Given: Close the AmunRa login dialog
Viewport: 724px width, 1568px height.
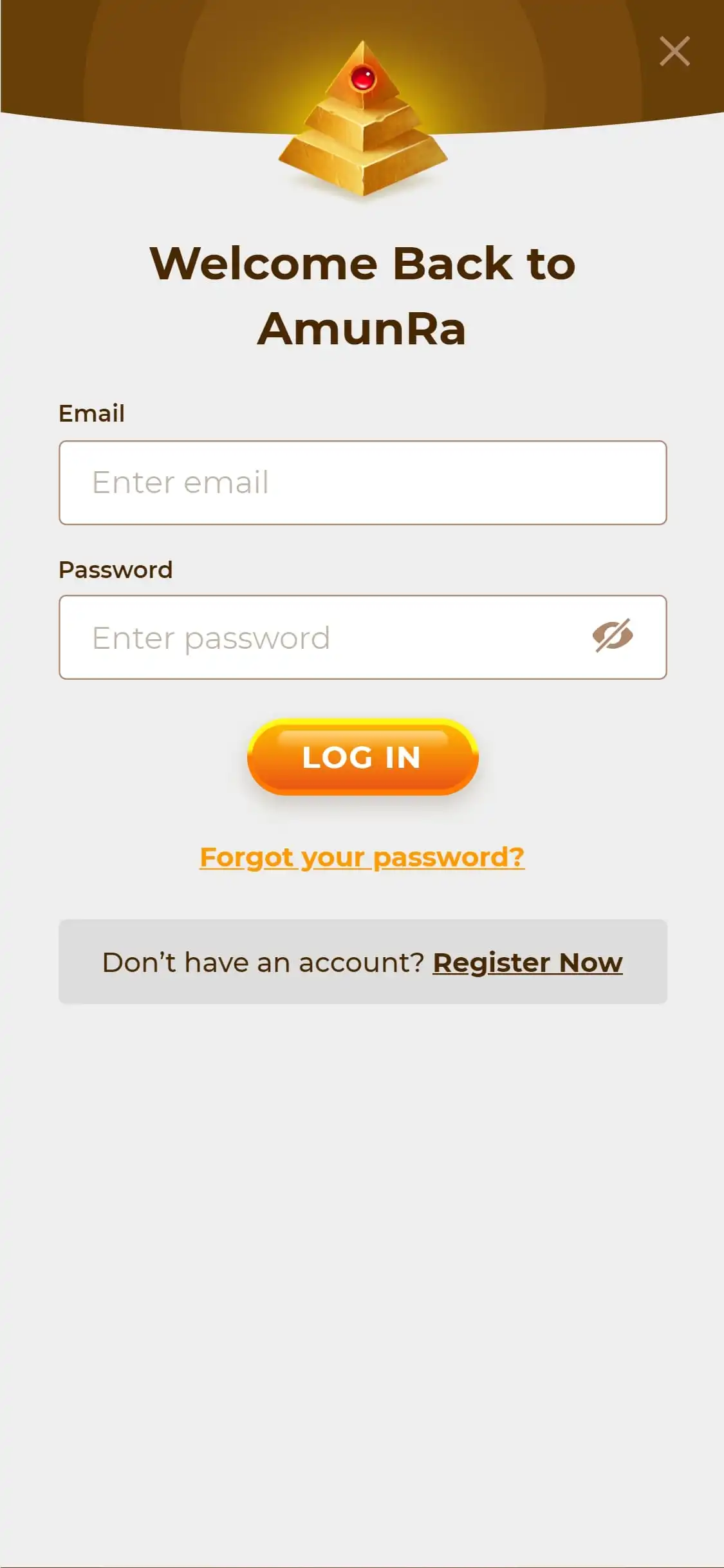Looking at the screenshot, I should coord(674,51).
